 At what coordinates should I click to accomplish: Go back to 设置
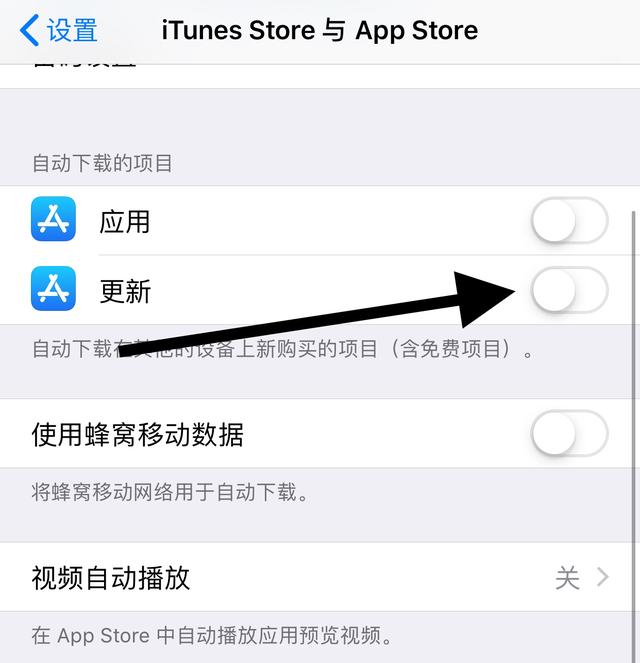(58, 30)
